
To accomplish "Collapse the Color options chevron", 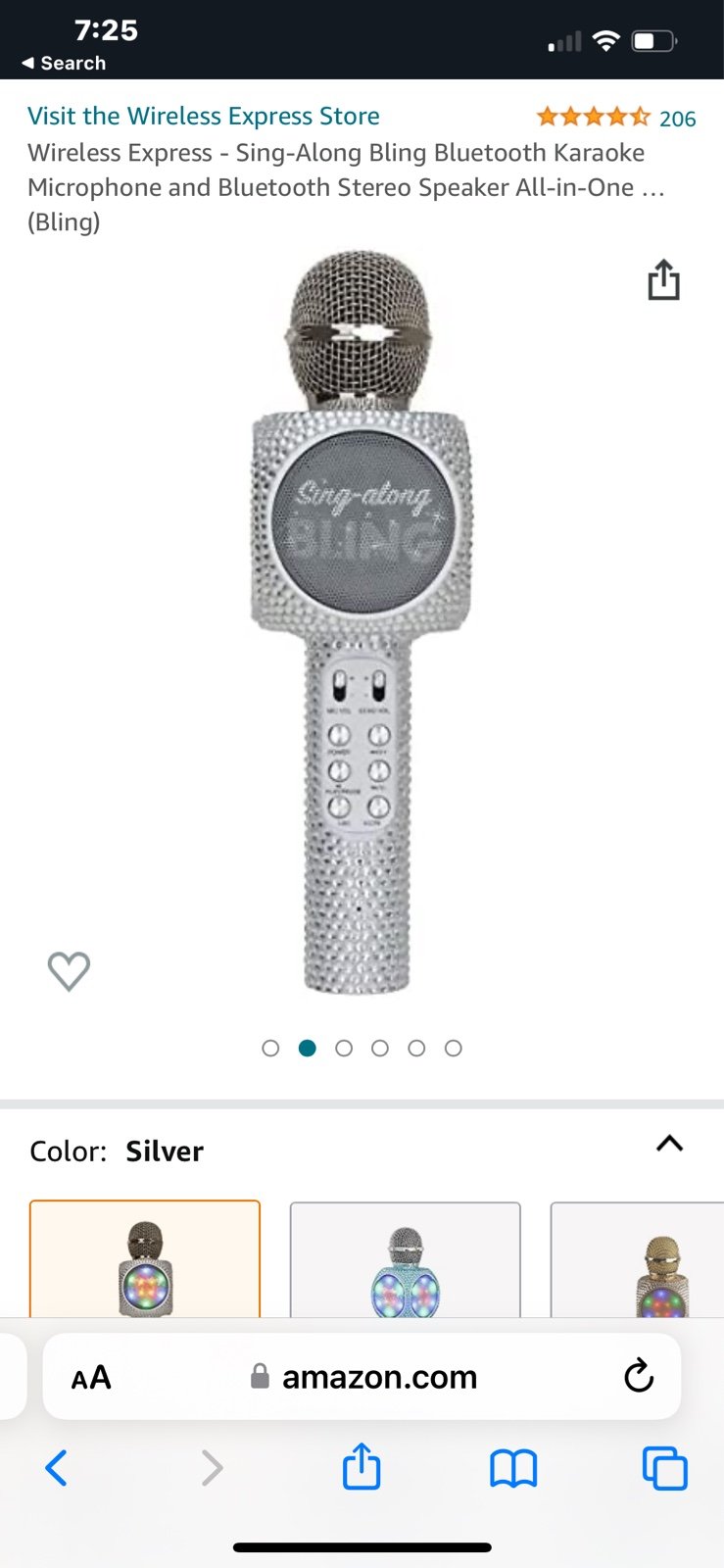I will pos(669,1144).
